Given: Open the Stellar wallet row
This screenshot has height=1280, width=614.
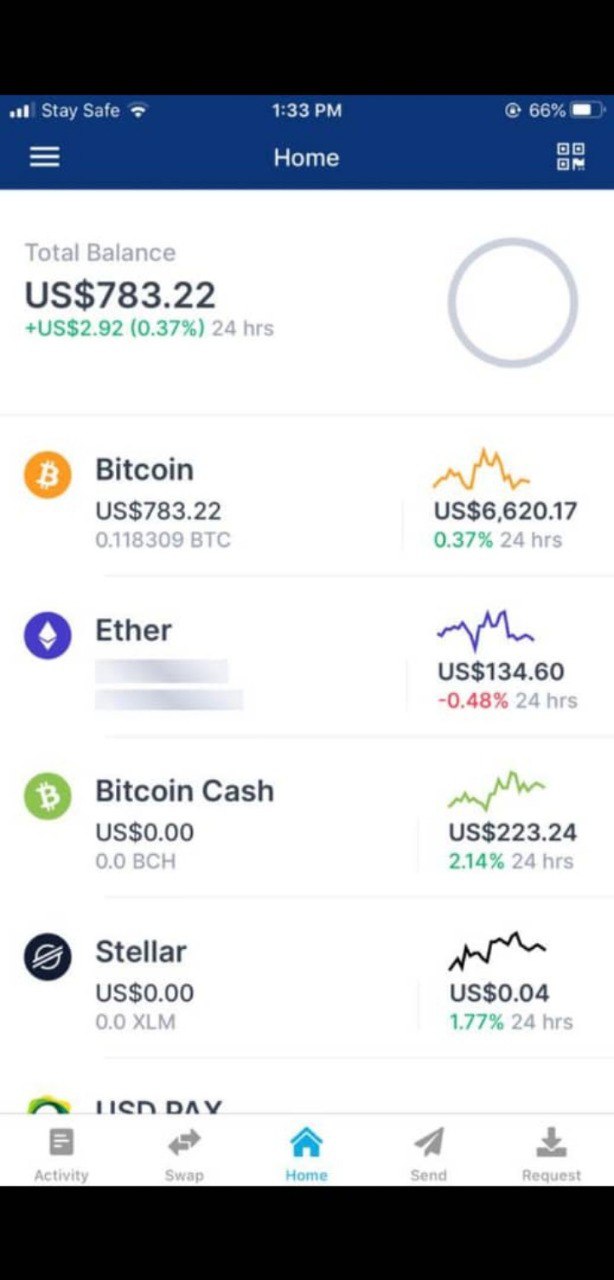Looking at the screenshot, I should tap(307, 978).
